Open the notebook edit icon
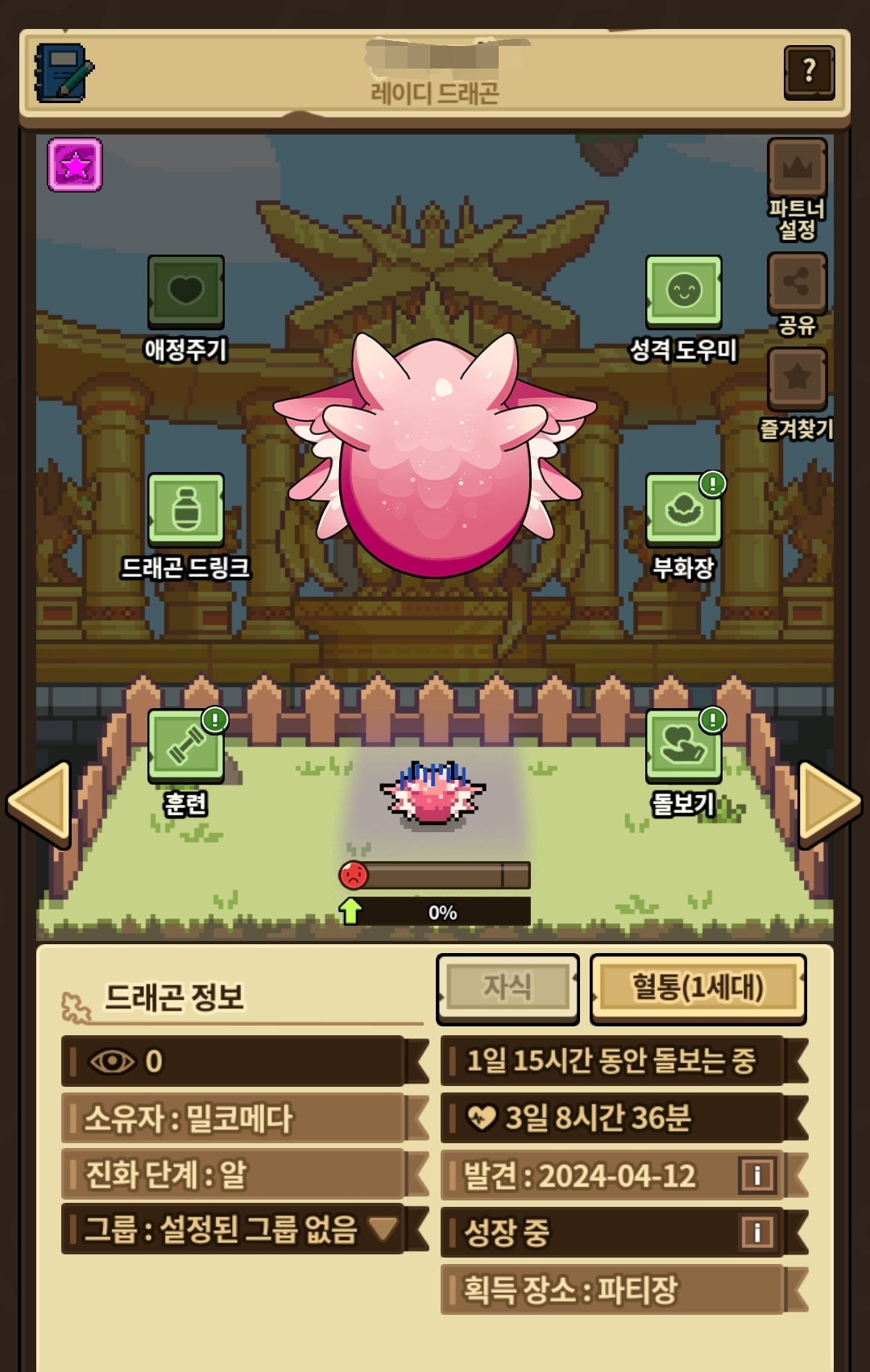 tap(64, 73)
